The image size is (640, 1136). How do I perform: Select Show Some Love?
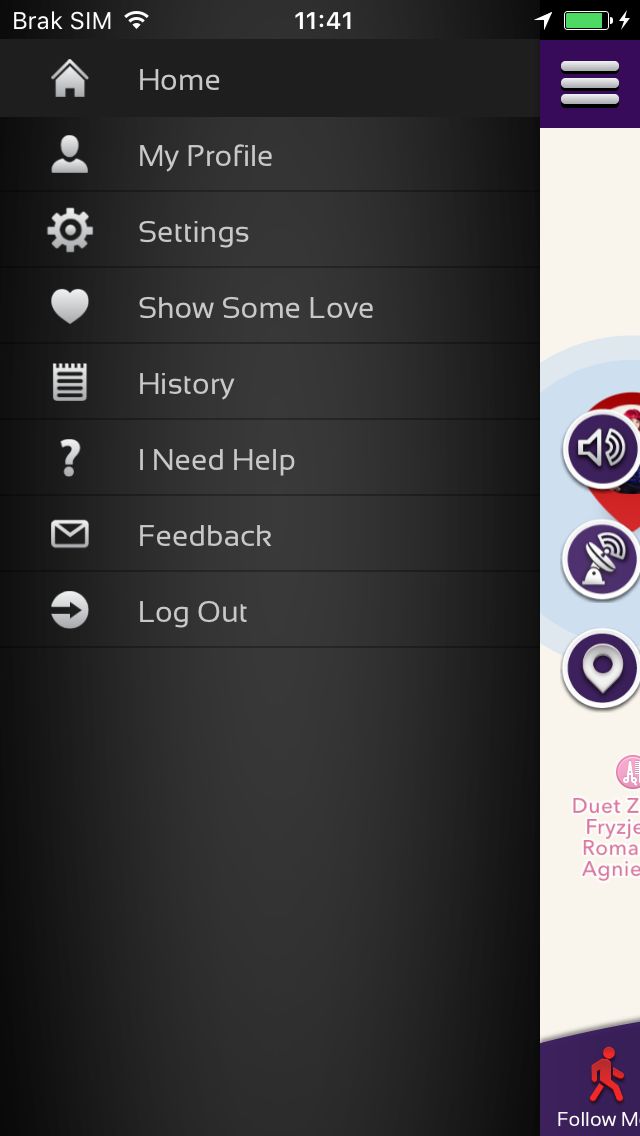click(x=270, y=307)
